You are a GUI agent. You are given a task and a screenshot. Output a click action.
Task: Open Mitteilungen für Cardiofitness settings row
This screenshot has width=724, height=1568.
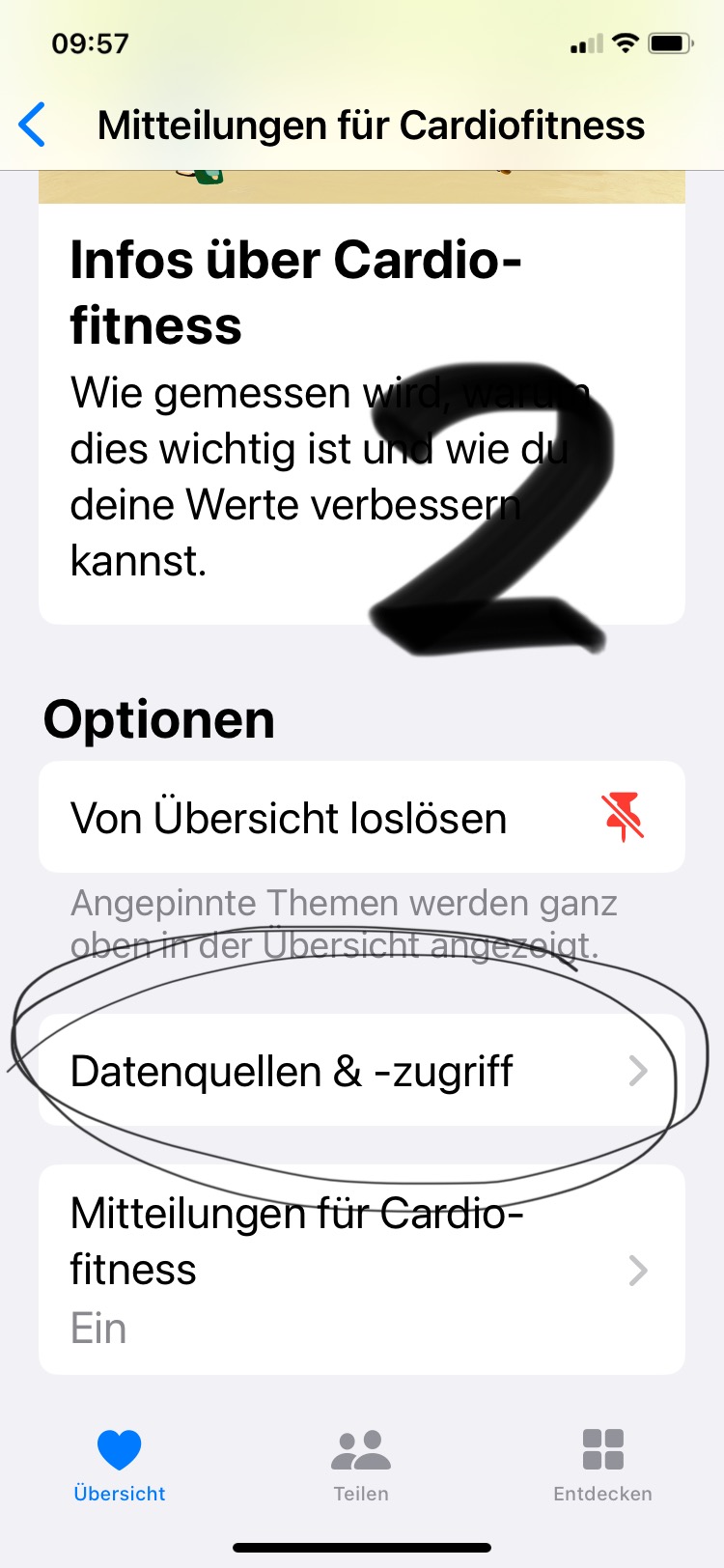coord(361,1269)
